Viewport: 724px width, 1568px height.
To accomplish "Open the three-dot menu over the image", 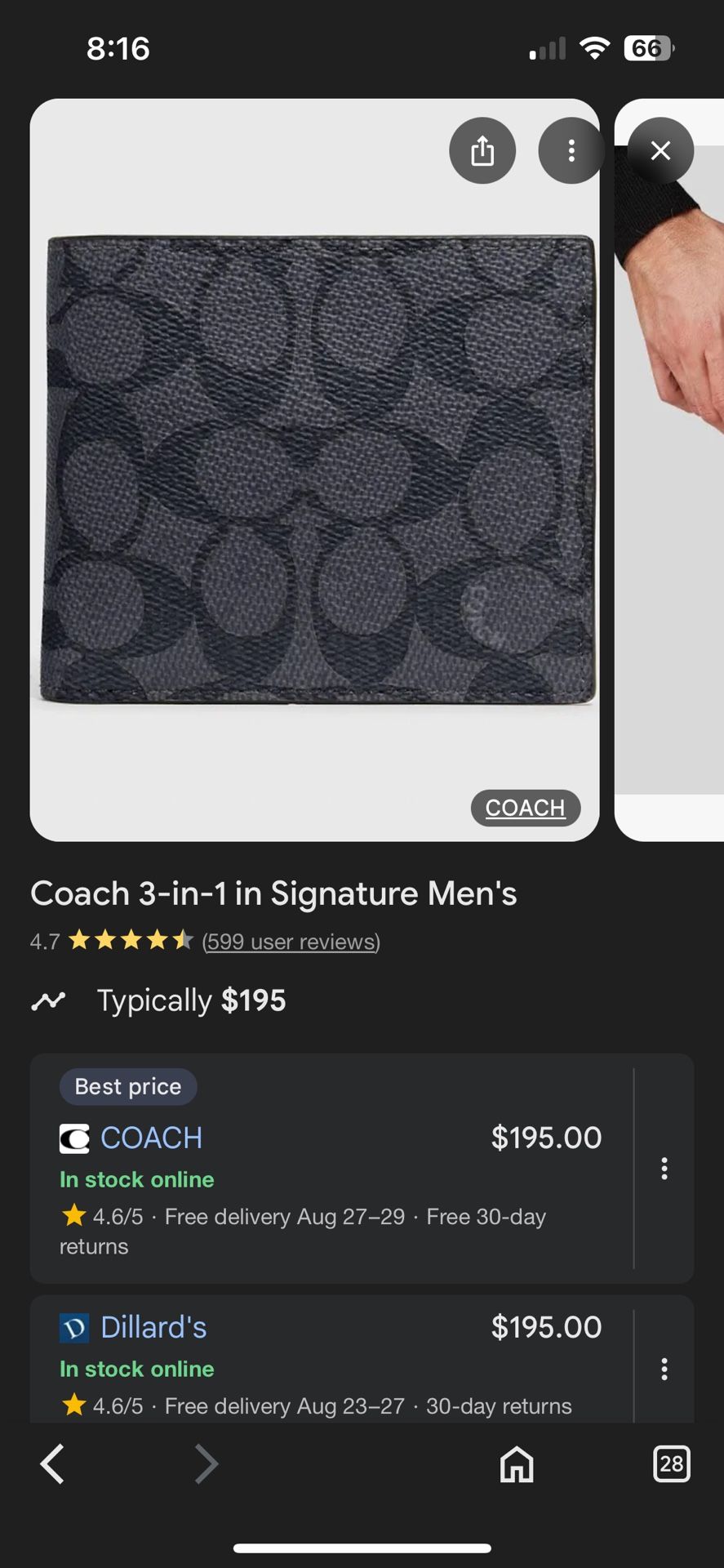I will click(x=571, y=150).
